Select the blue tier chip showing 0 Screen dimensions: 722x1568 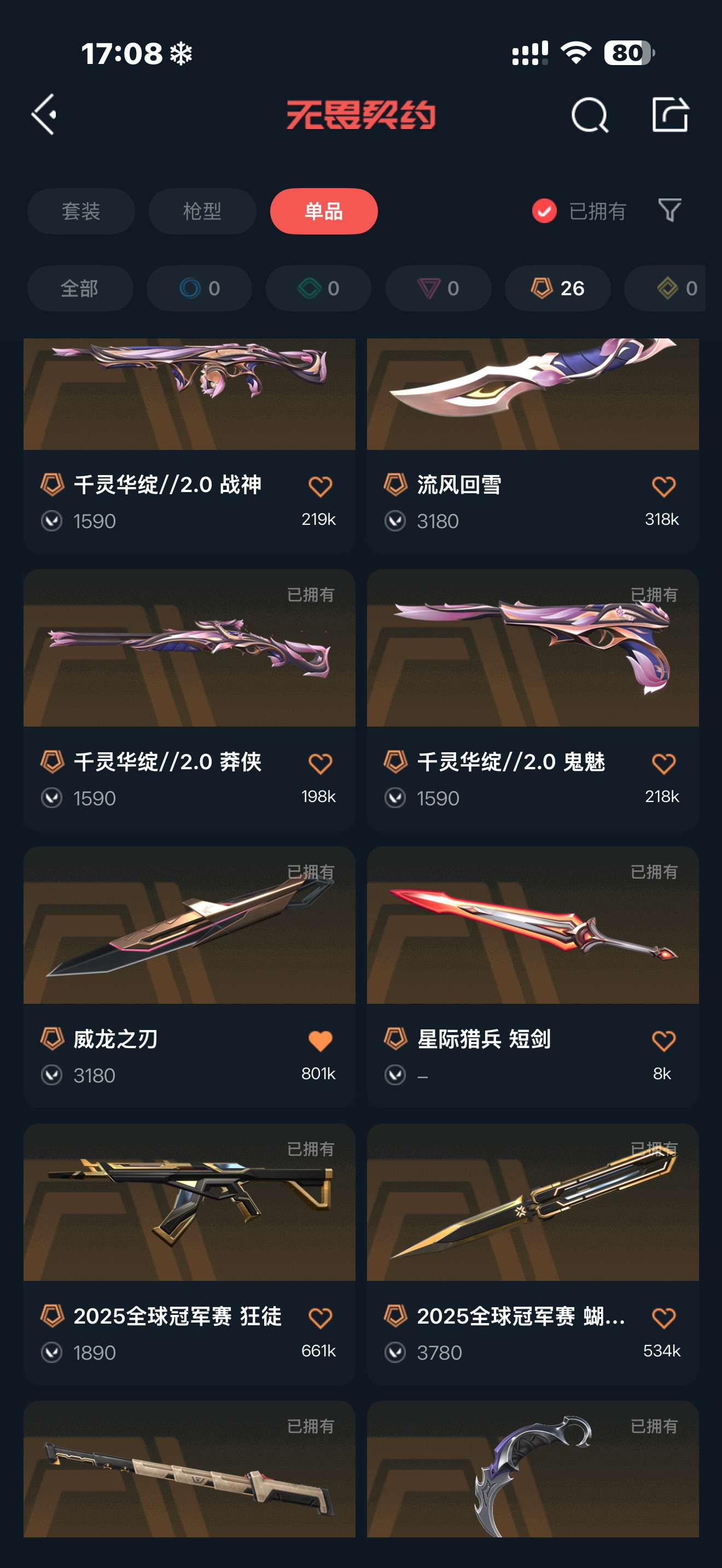(199, 288)
